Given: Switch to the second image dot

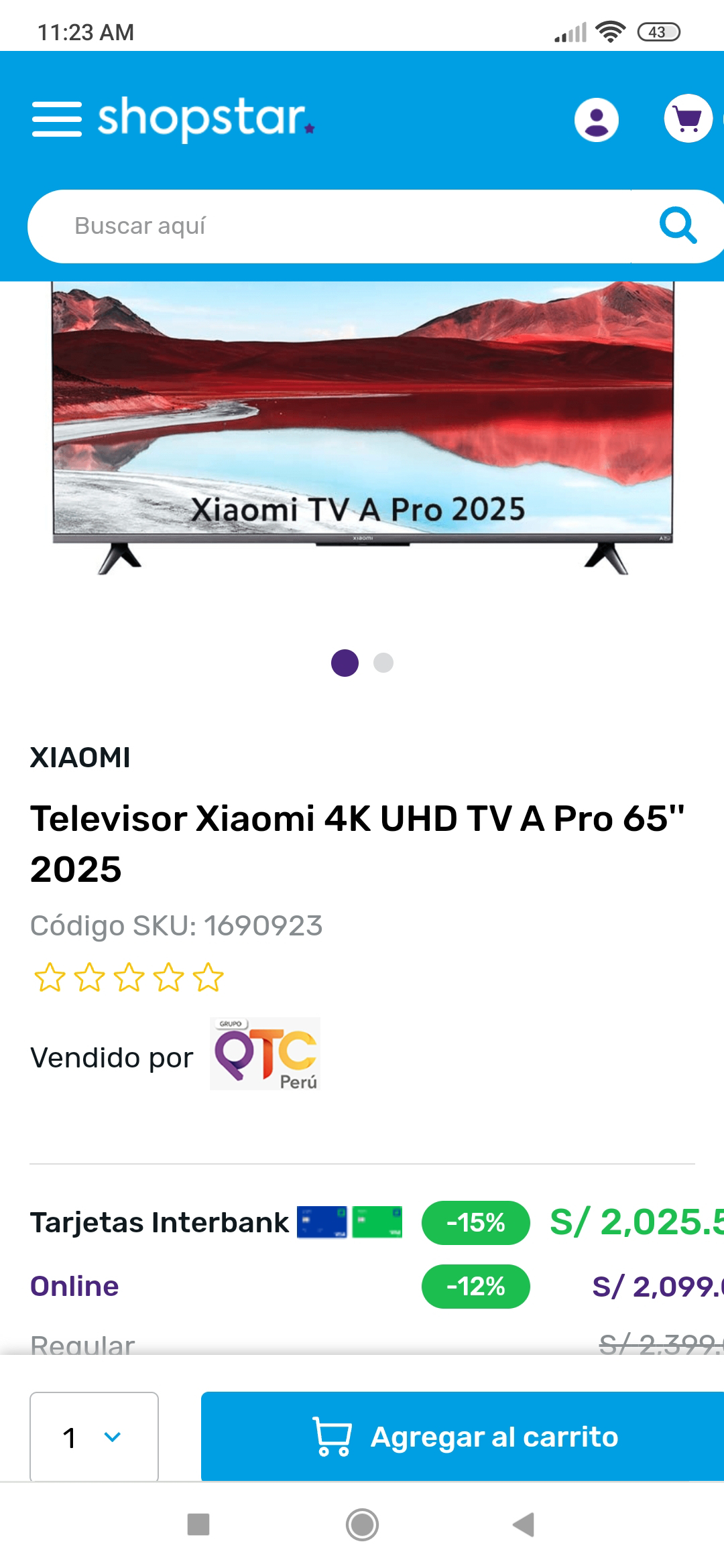Looking at the screenshot, I should (383, 663).
